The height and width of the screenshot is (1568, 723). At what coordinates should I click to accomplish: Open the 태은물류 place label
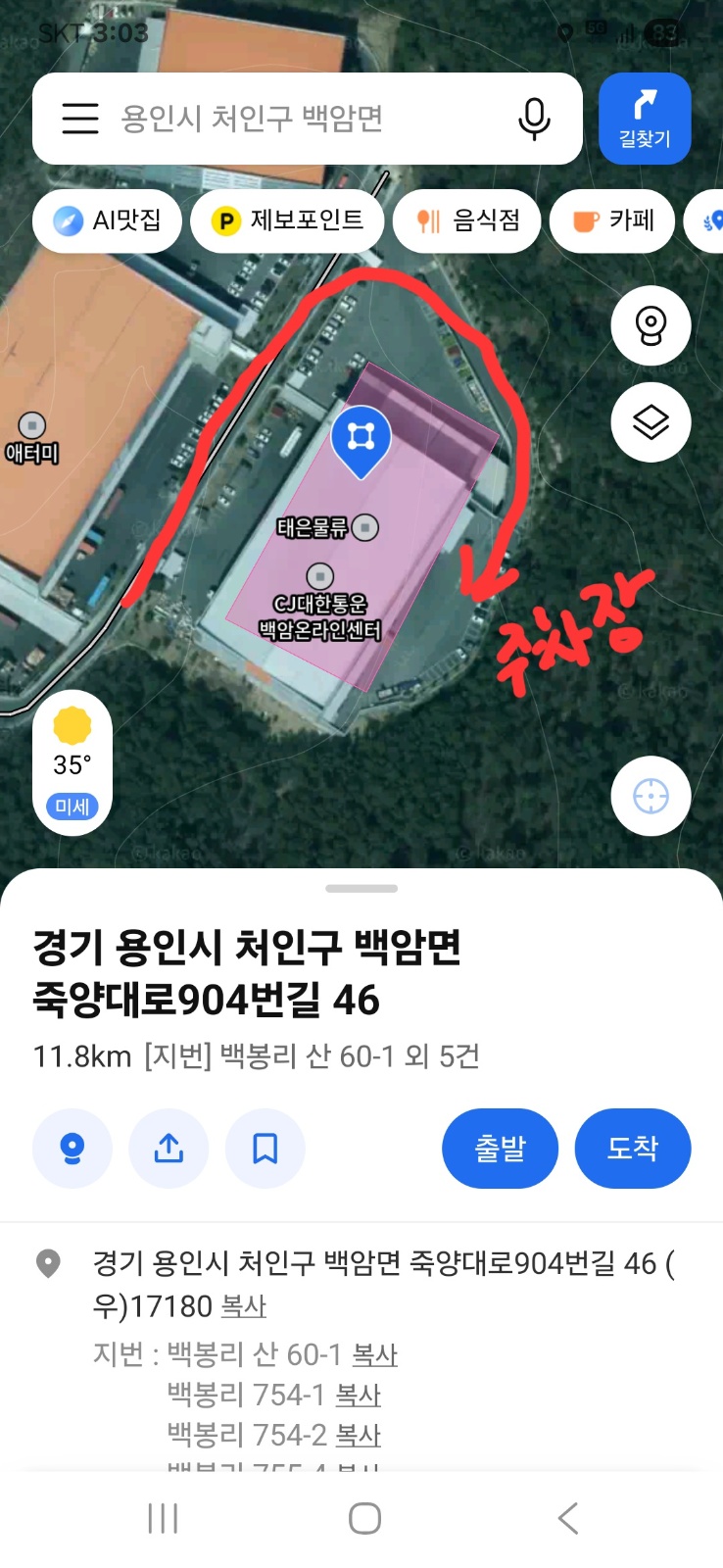(x=323, y=526)
